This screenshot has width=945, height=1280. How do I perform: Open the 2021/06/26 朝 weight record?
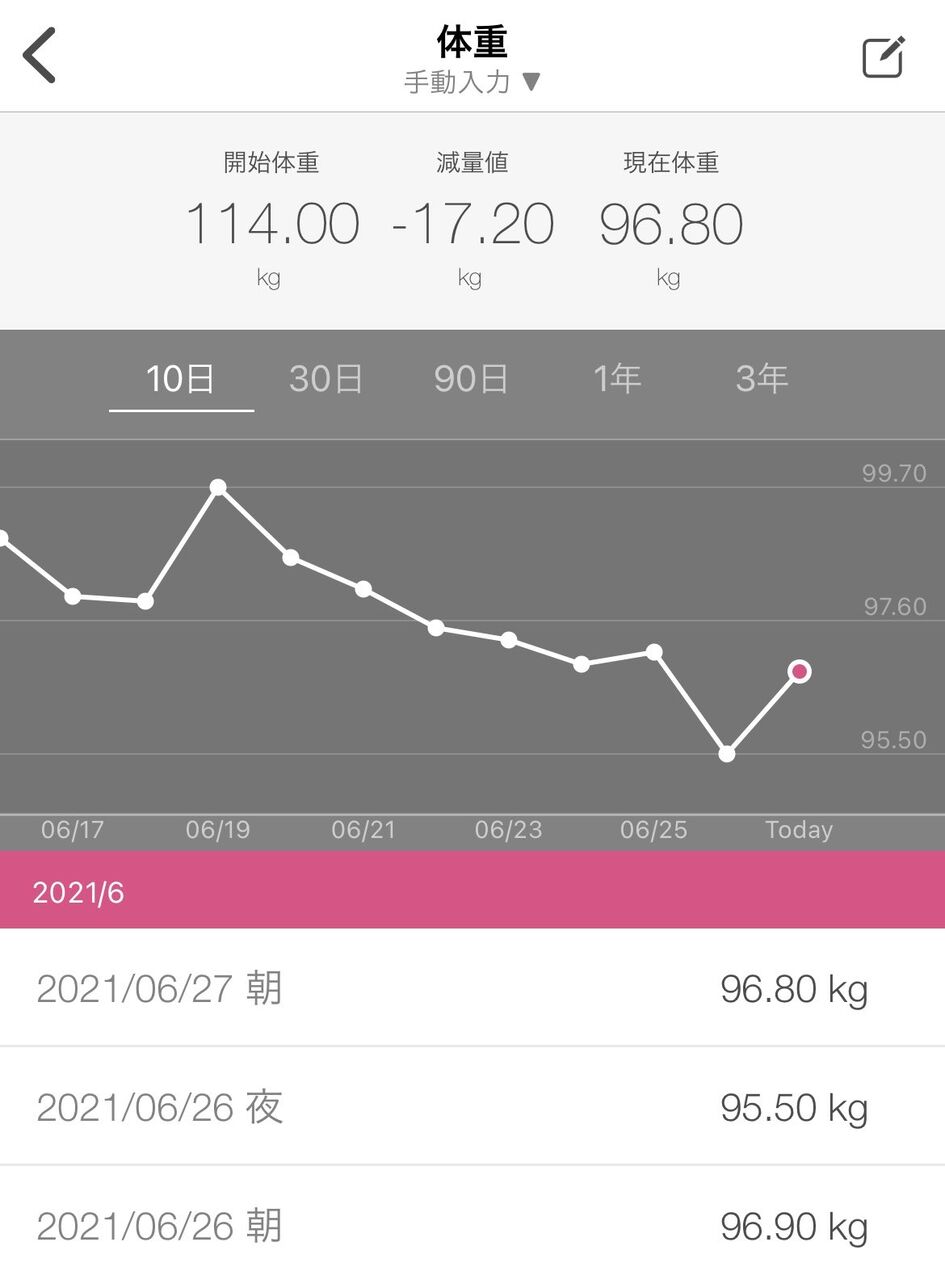point(472,1226)
